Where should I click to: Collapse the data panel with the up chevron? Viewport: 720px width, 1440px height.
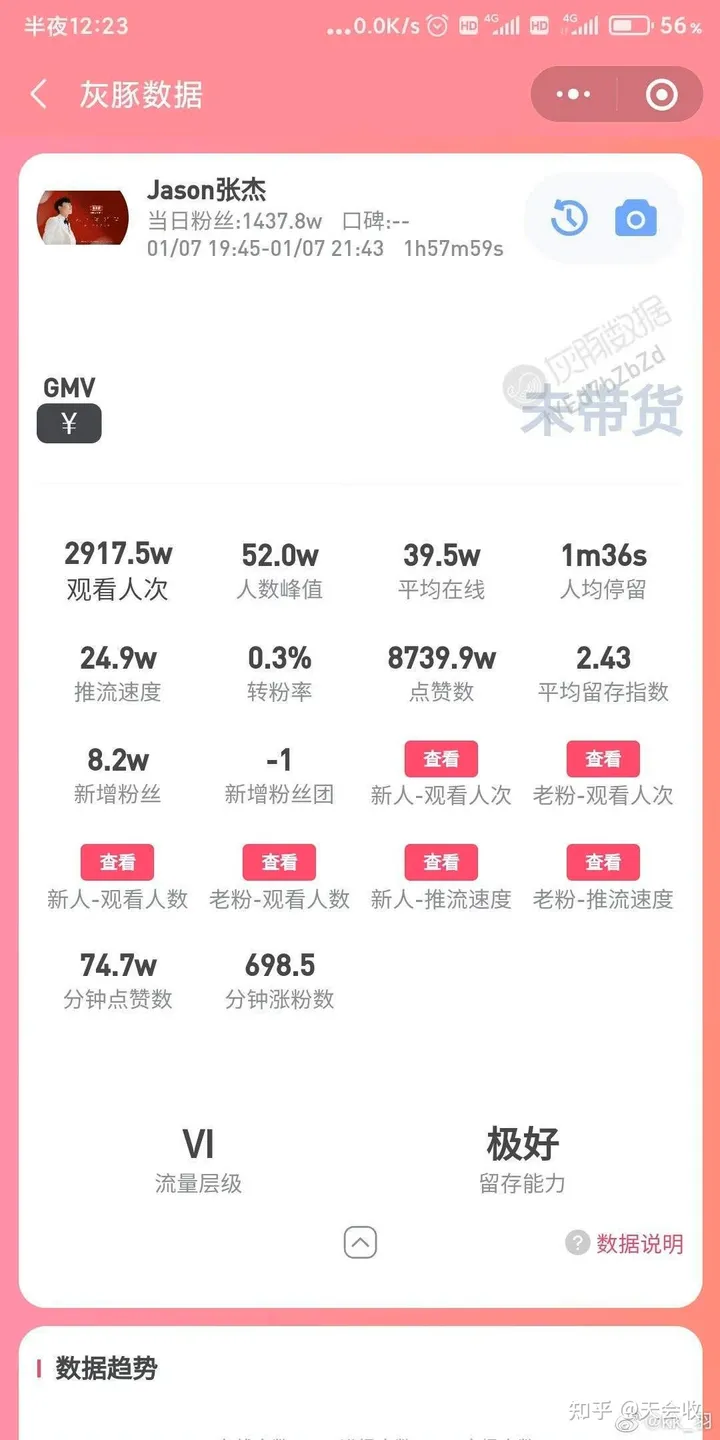[360, 1243]
